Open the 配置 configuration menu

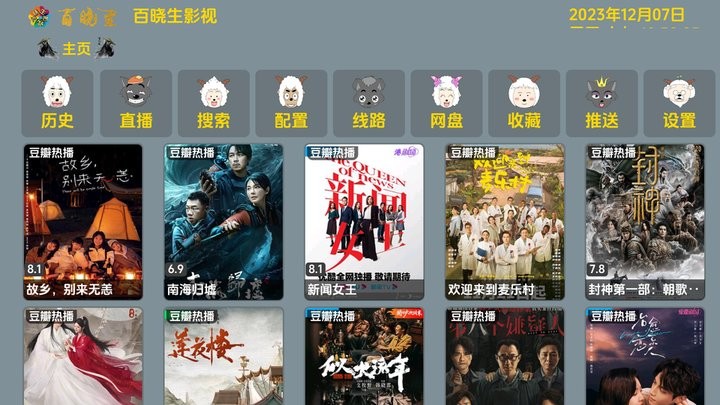(291, 103)
